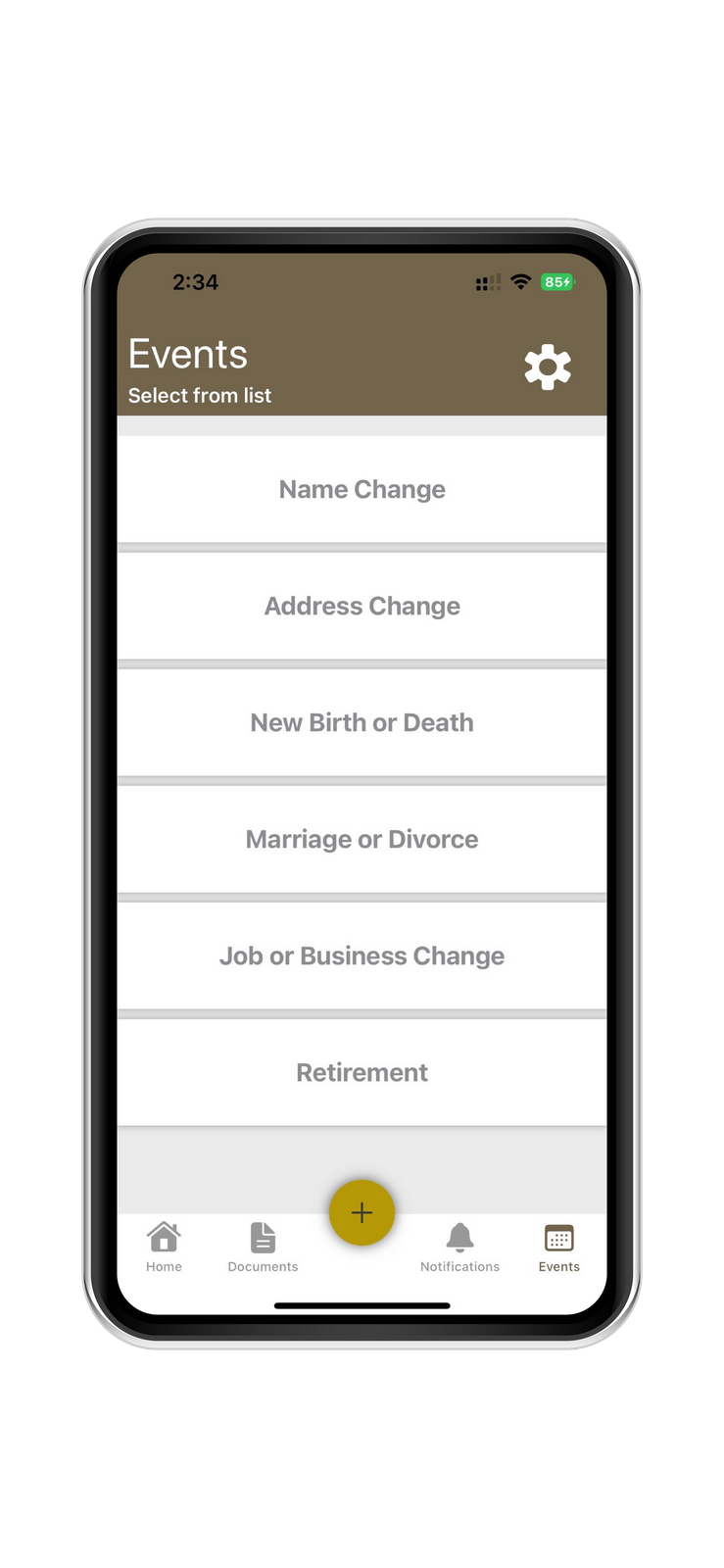This screenshot has height=1568, width=724.
Task: Go to the Documents tab
Action: point(263,1247)
